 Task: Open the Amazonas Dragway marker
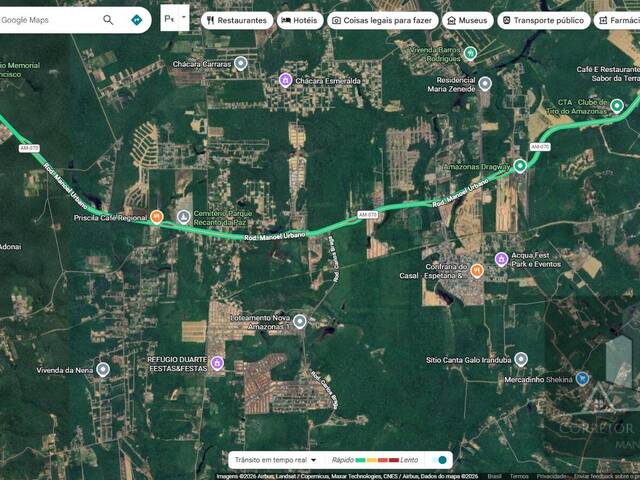(520, 166)
